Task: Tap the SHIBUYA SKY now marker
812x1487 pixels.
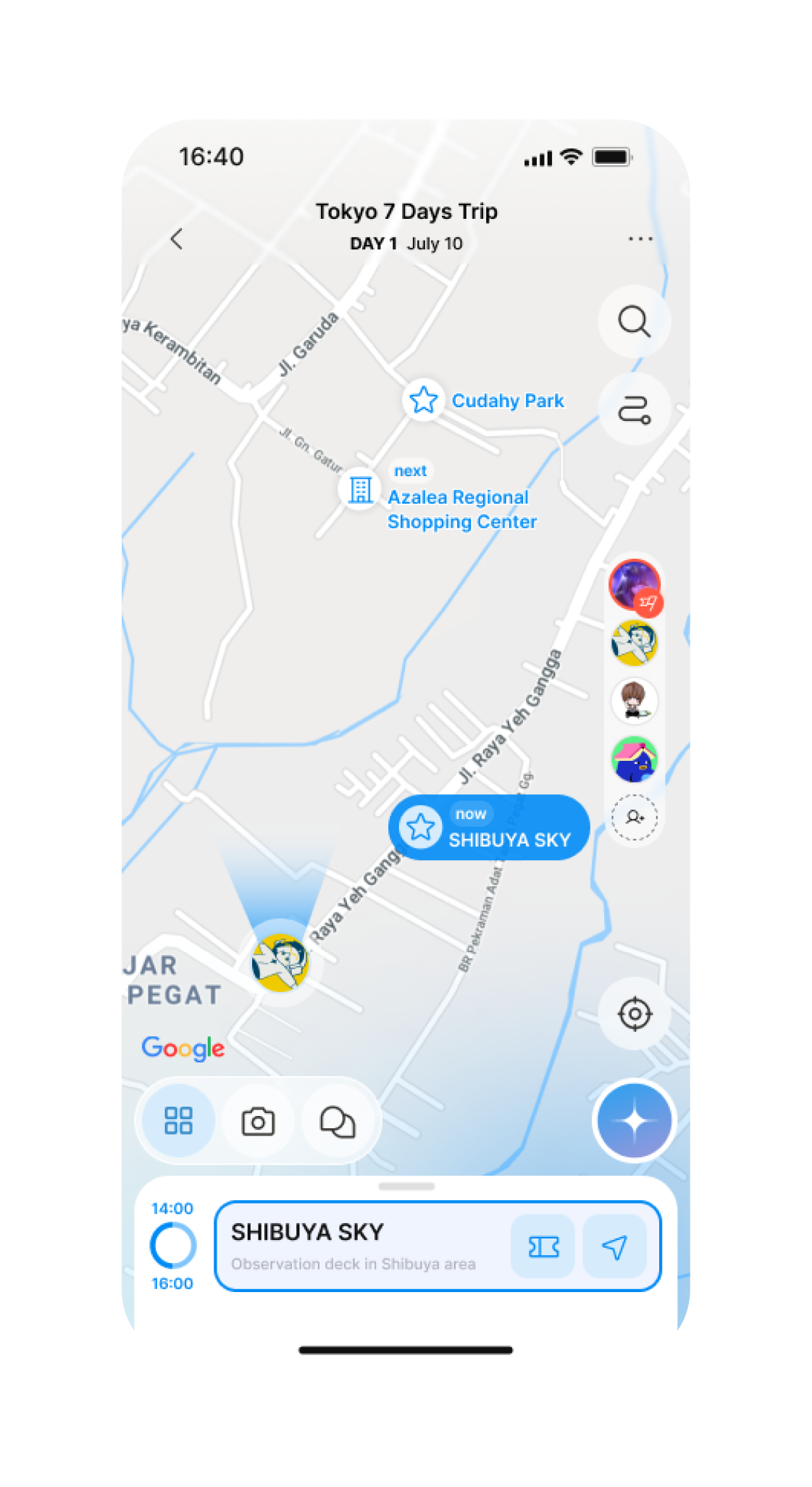Action: tap(489, 828)
